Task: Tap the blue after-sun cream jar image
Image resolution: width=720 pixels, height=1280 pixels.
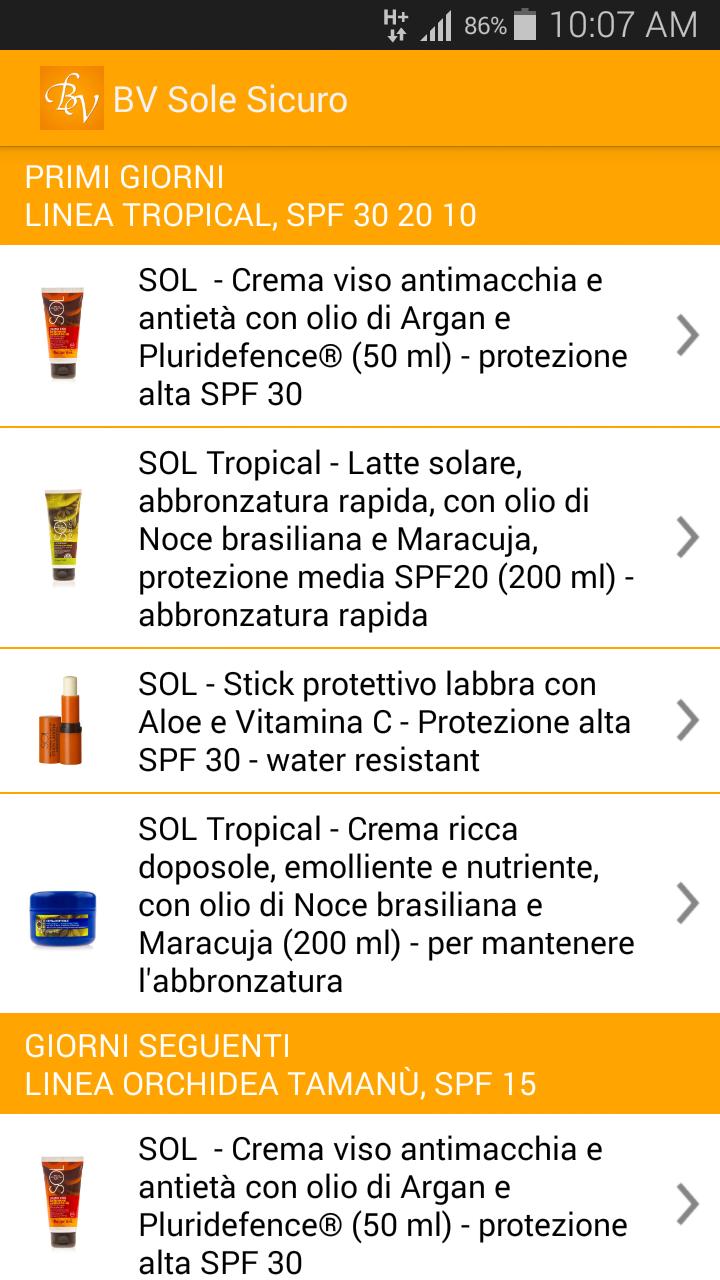Action: click(x=62, y=905)
